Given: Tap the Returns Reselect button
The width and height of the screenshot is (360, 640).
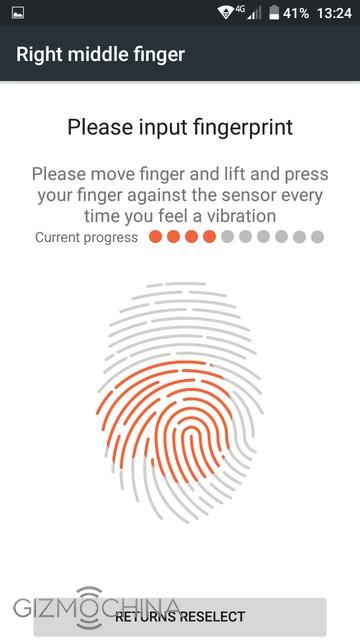Looking at the screenshot, I should [x=180, y=616].
